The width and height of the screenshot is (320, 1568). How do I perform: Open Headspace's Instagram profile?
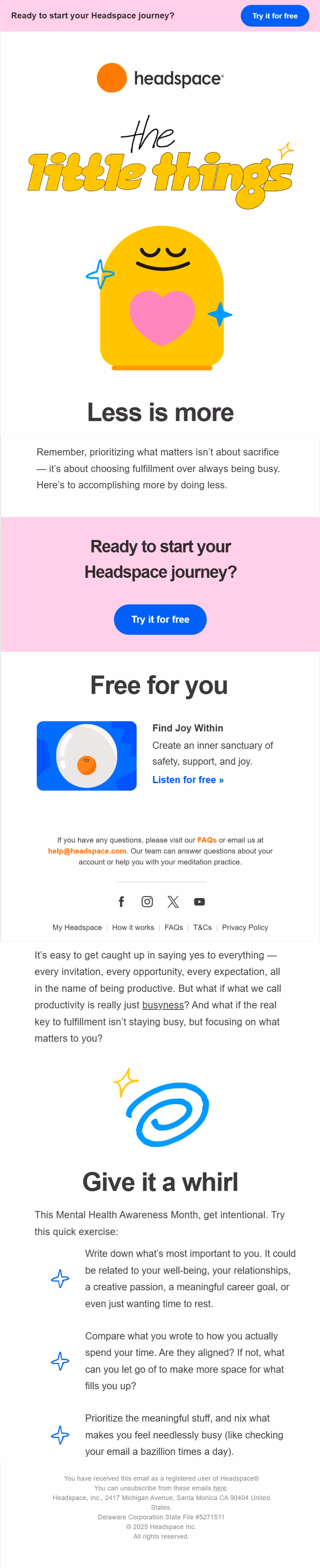coord(147,902)
